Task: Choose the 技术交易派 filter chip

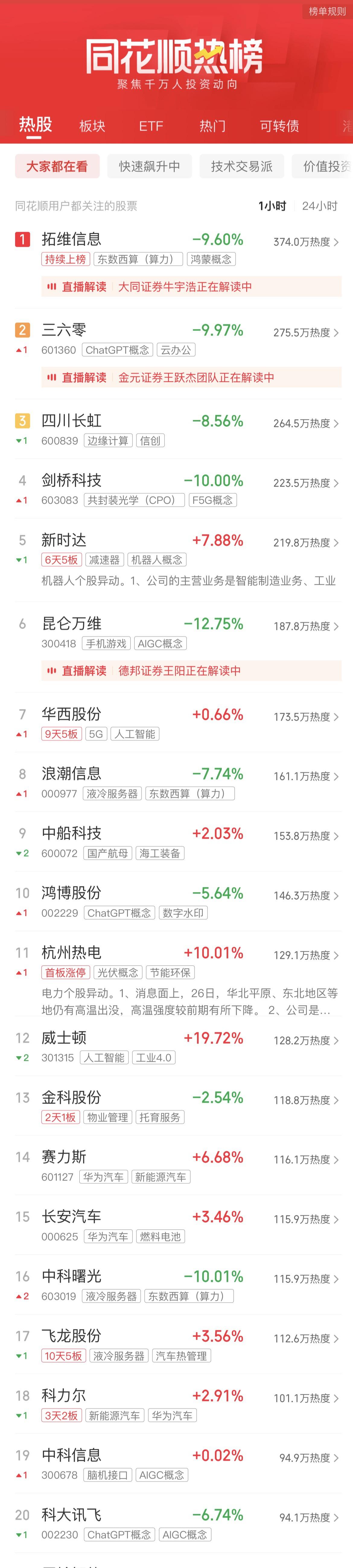Action: [x=241, y=166]
